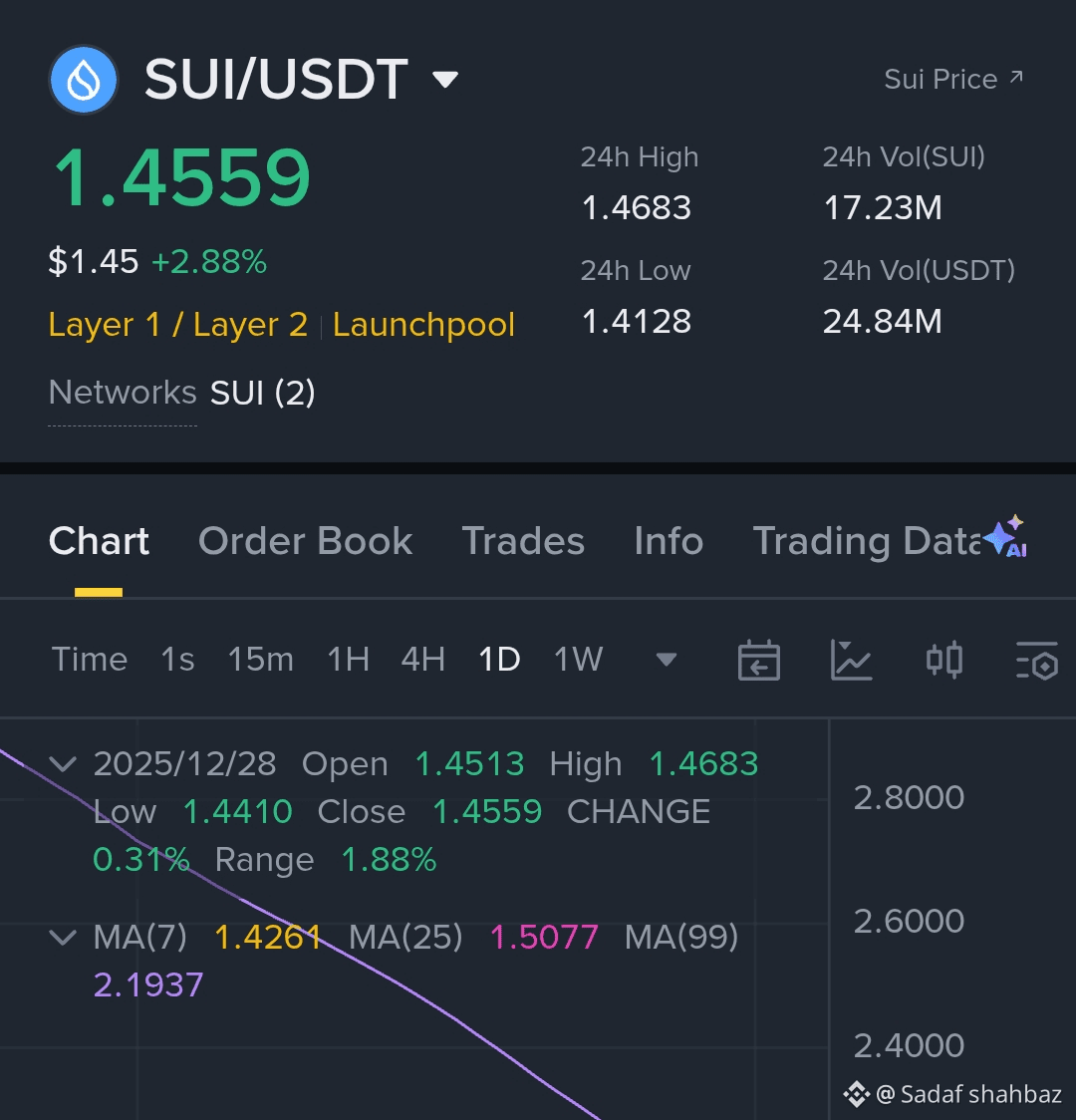Open the SUI/USDT pair selector dropdown
Viewport: 1076px width, 1120px height.
tap(444, 80)
